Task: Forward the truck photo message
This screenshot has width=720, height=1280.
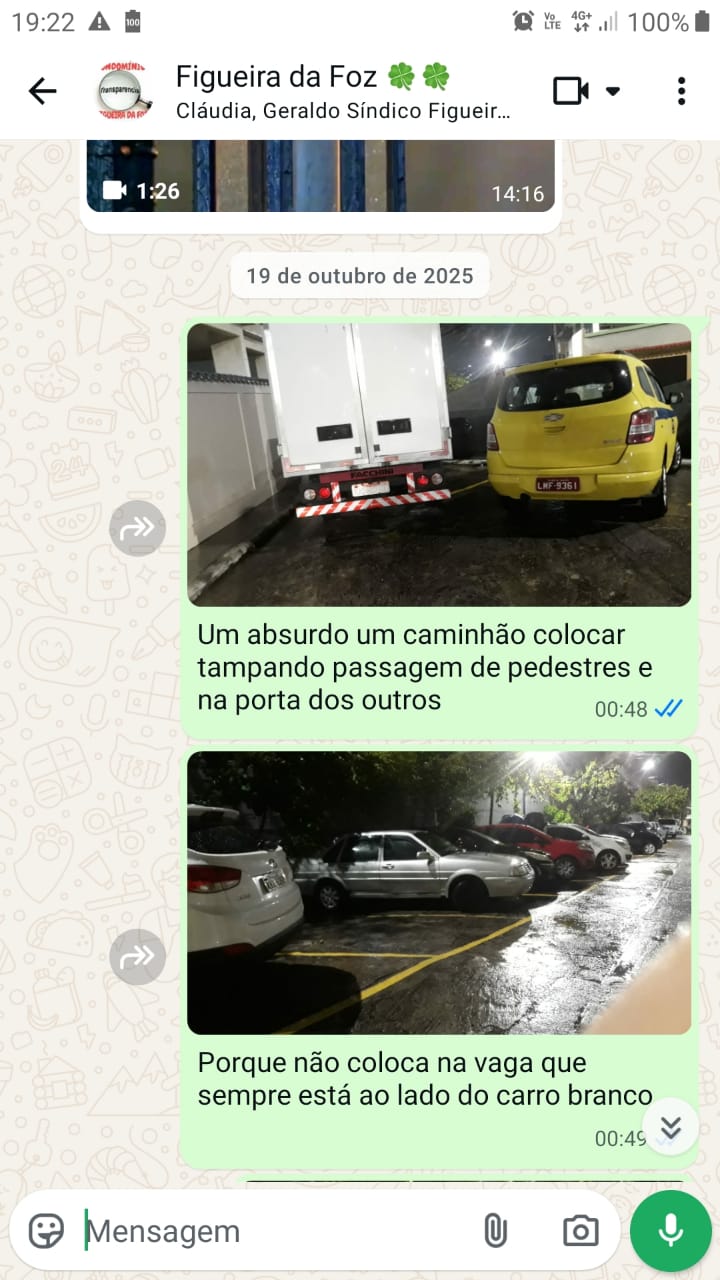Action: coord(137,528)
